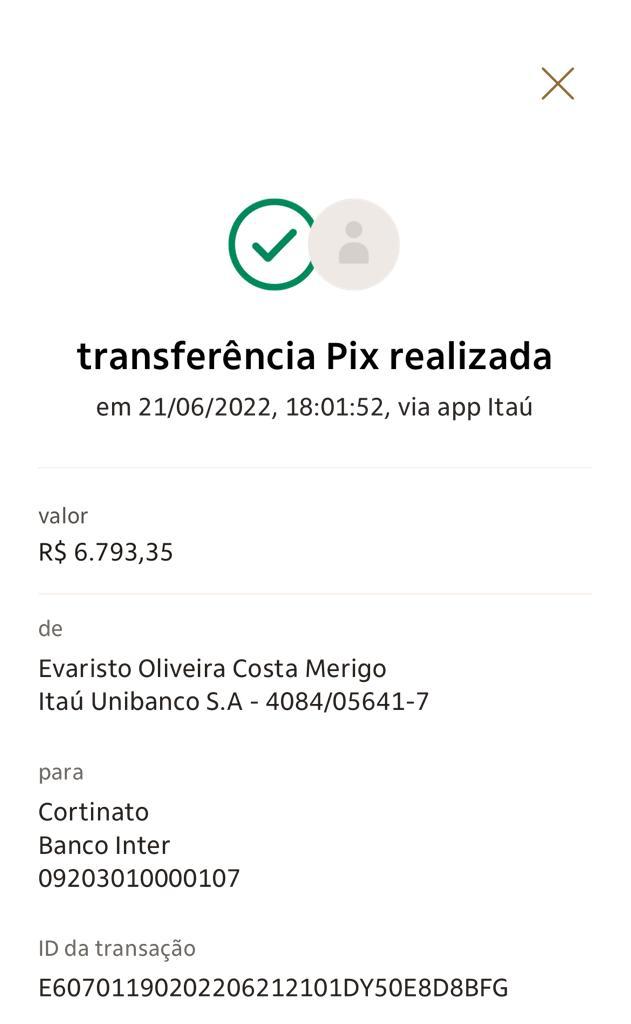The width and height of the screenshot is (631, 1024).
Task: Close the Pix transfer receipt
Action: 557,84
